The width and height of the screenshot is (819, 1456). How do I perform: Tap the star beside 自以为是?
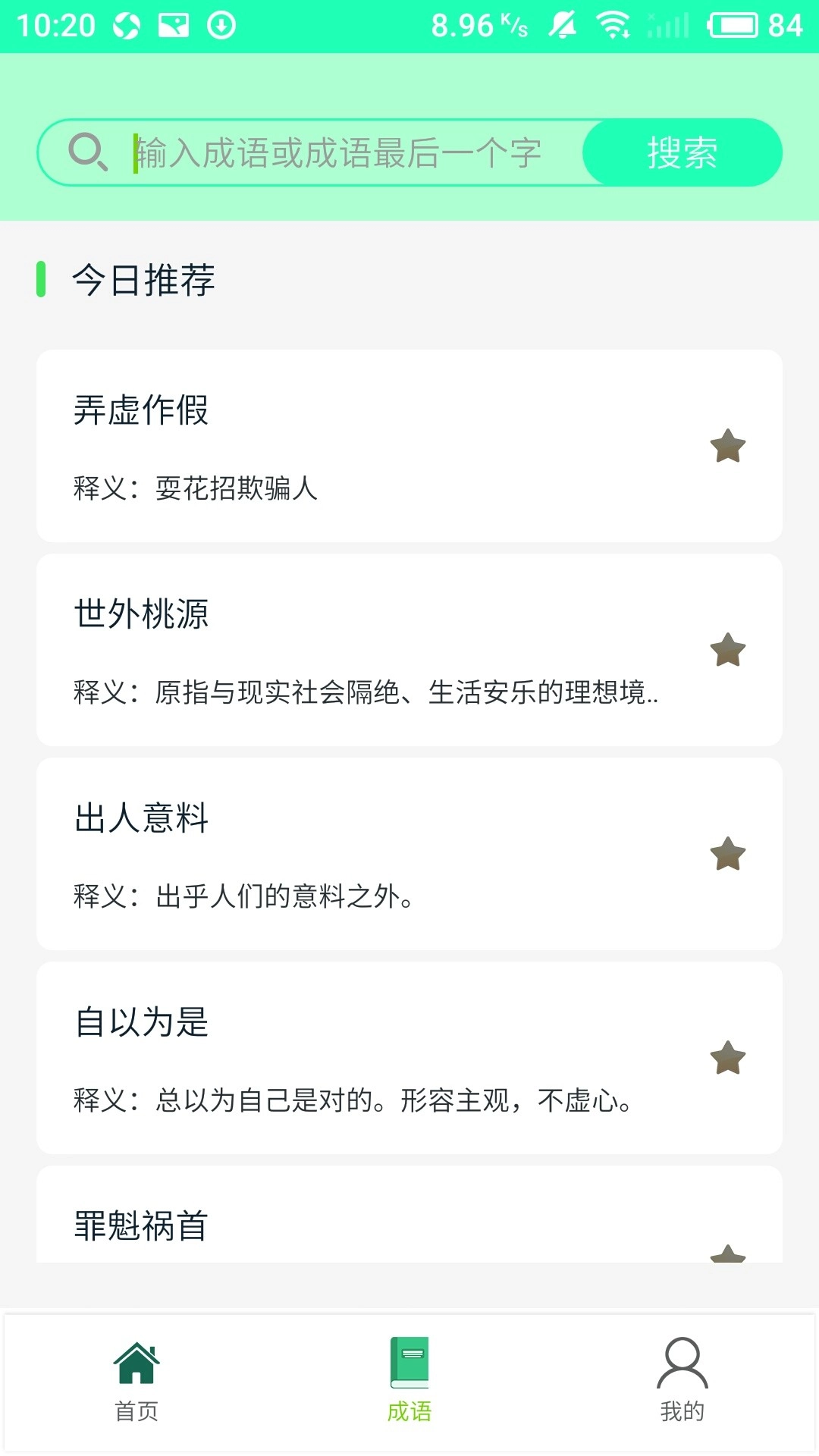pos(727,1055)
